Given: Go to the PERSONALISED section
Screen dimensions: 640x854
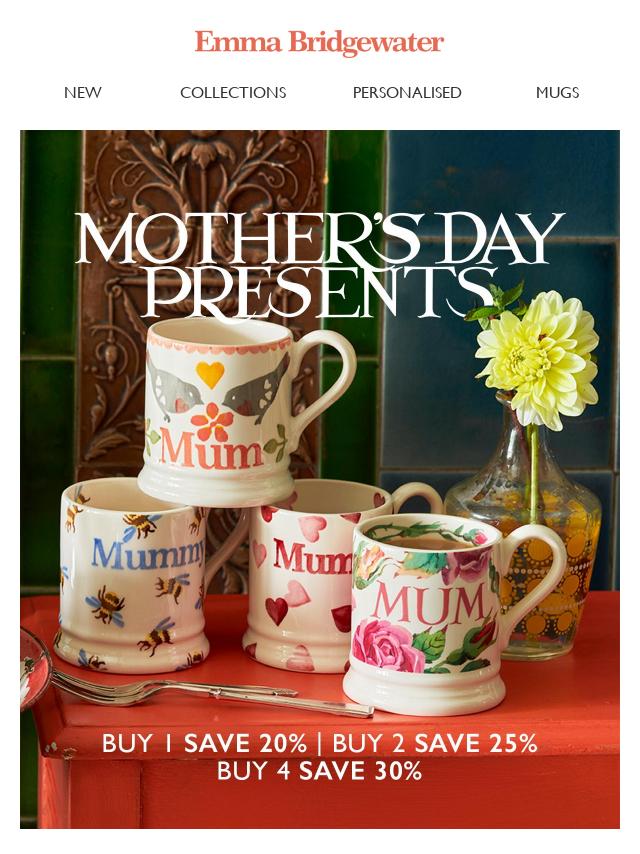Looking at the screenshot, I should pyautogui.click(x=407, y=92).
